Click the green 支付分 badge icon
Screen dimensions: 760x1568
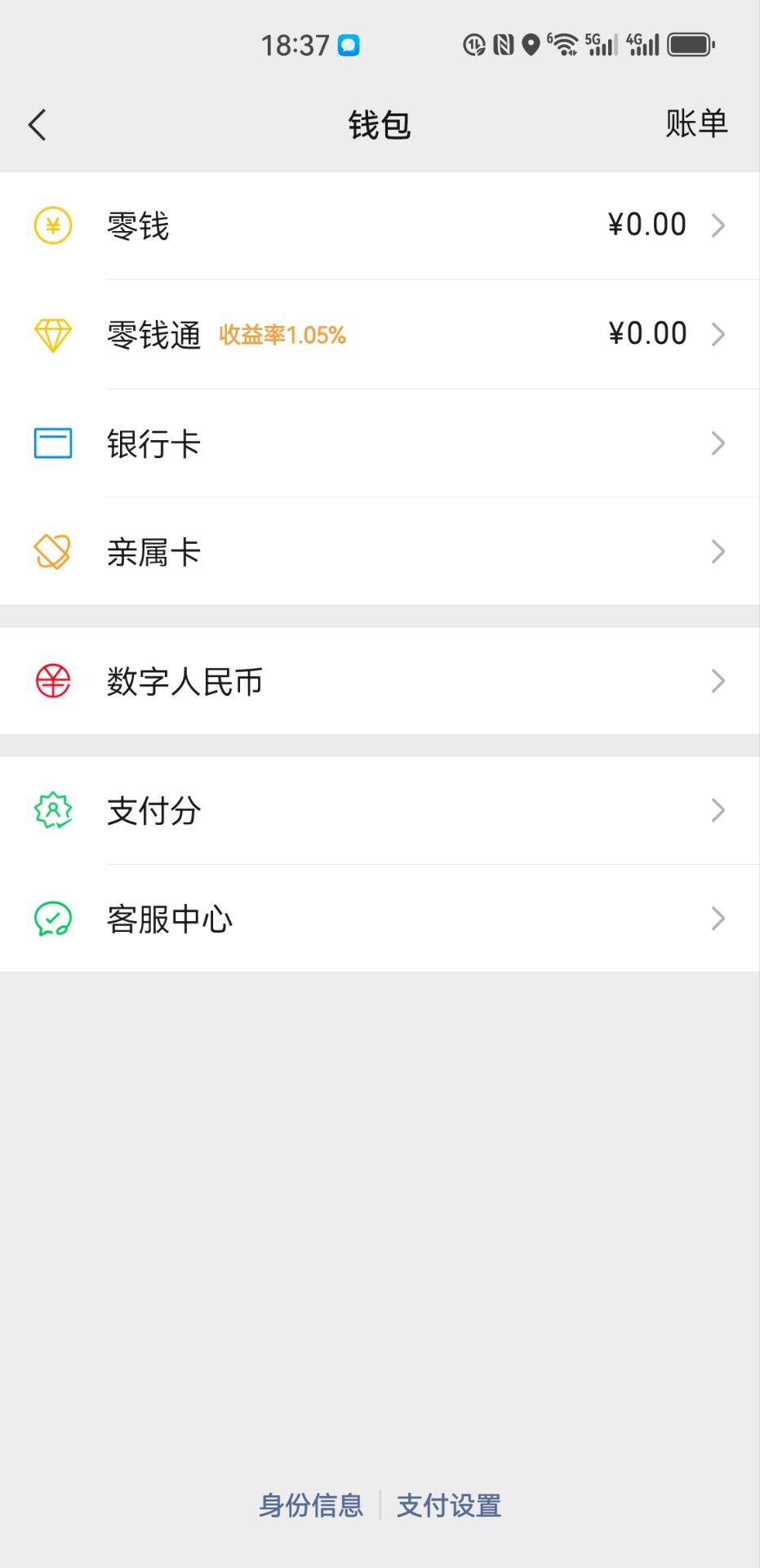point(52,810)
